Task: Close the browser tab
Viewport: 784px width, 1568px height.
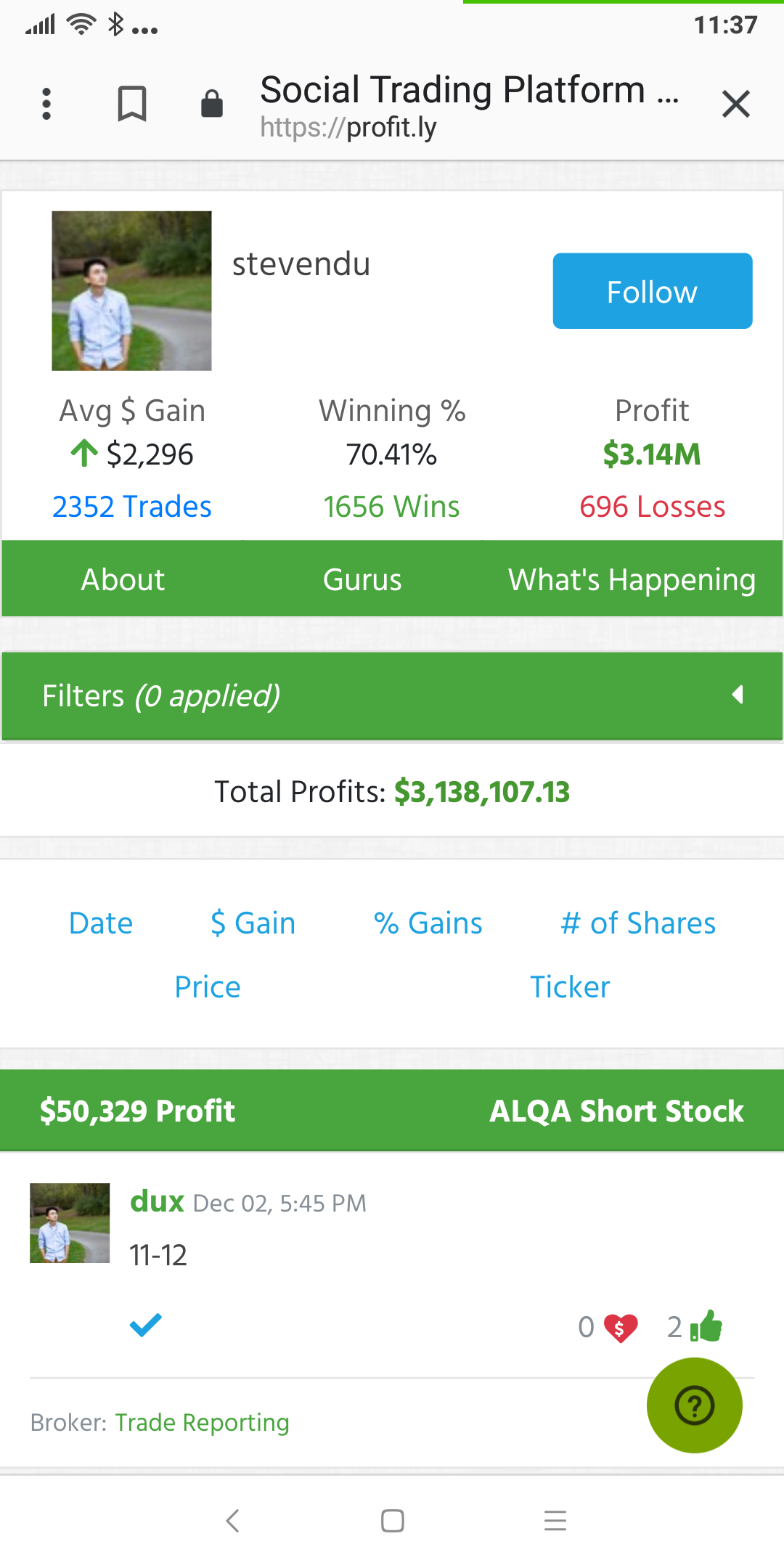Action: click(x=735, y=104)
